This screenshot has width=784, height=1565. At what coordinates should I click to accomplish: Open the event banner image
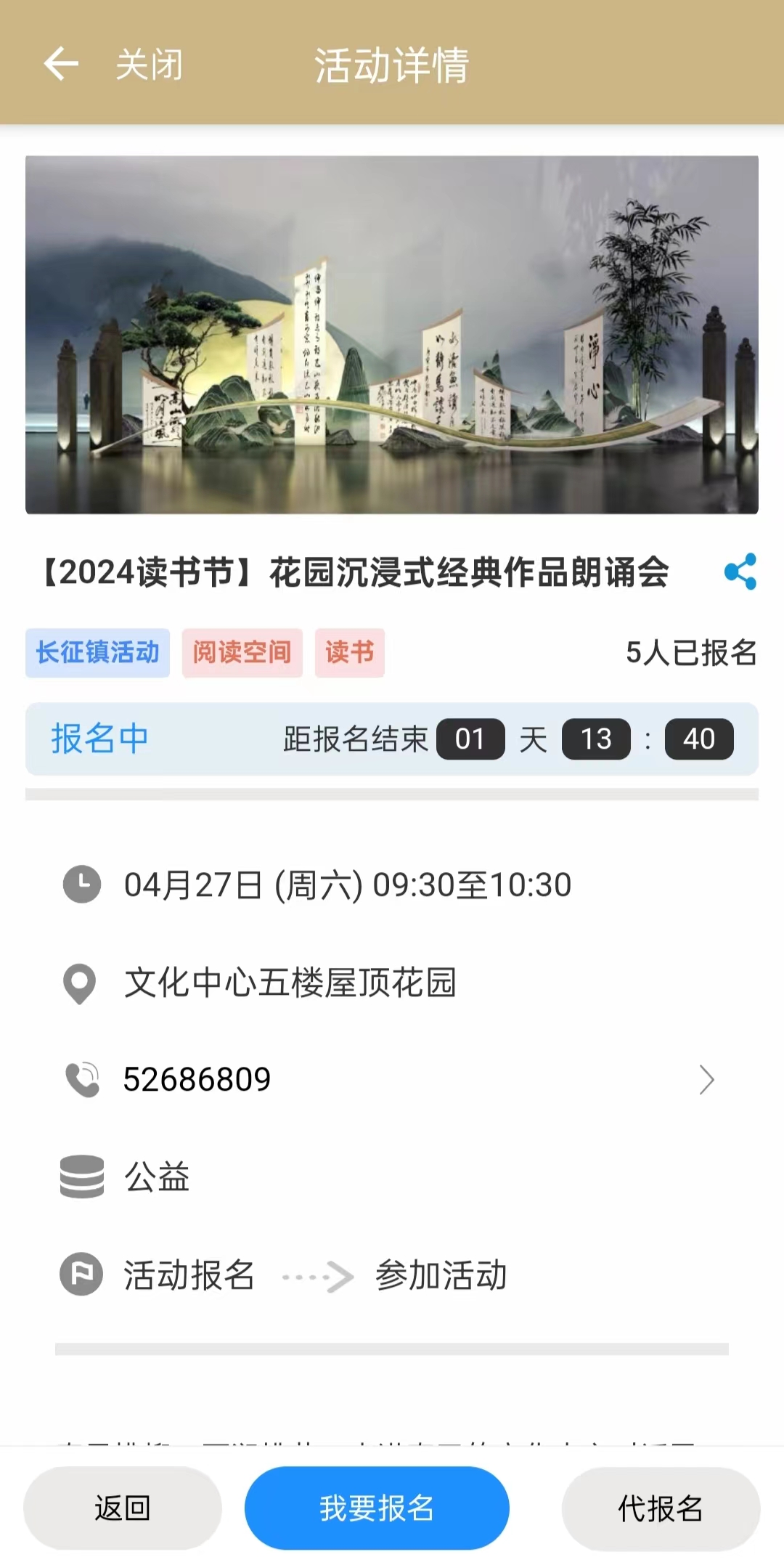click(x=392, y=335)
